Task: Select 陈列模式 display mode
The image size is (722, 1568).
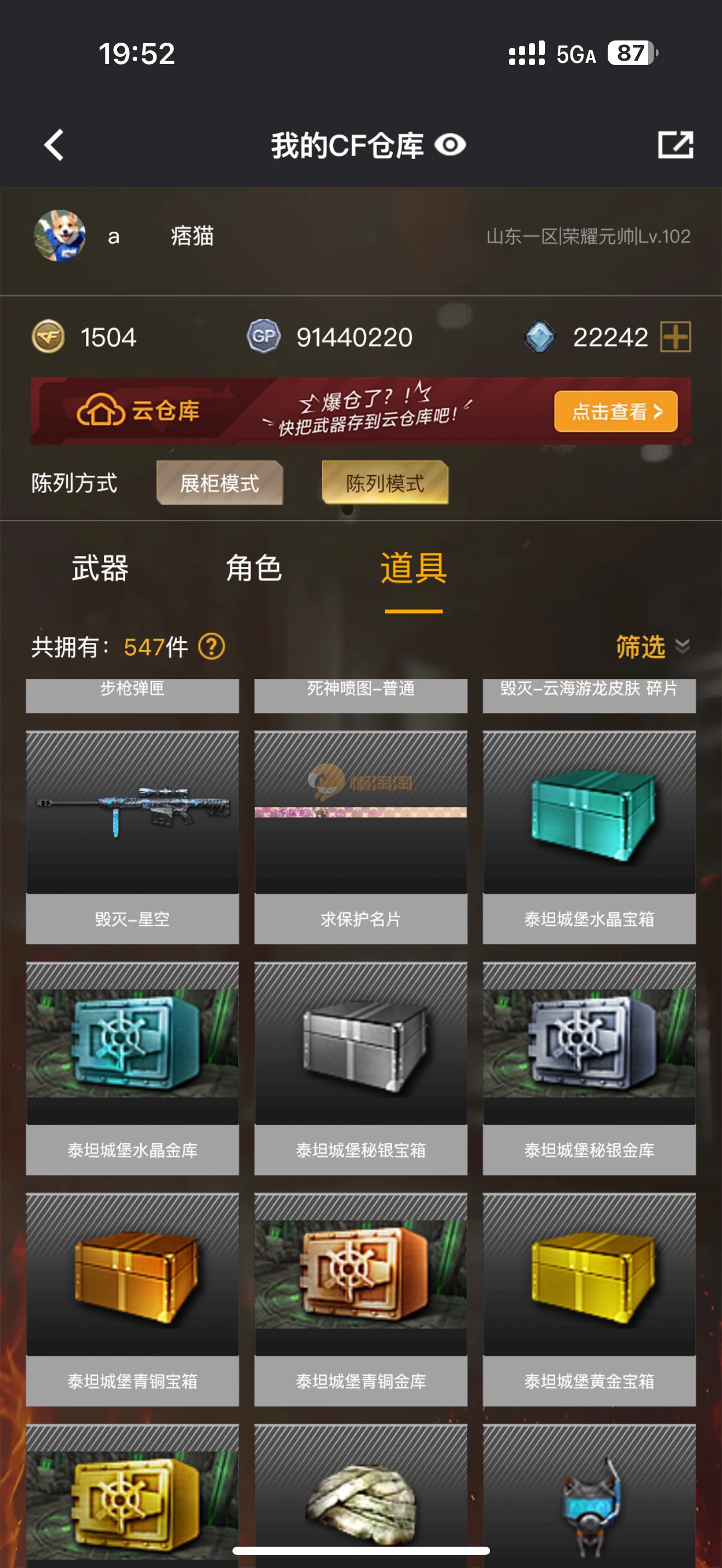Action: 385,483
